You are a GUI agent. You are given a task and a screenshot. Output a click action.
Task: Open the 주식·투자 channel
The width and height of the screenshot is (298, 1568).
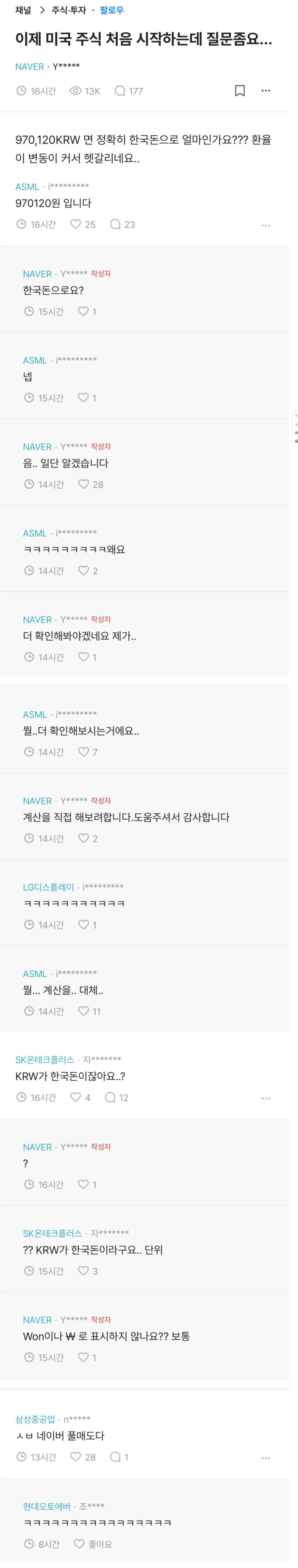69,10
